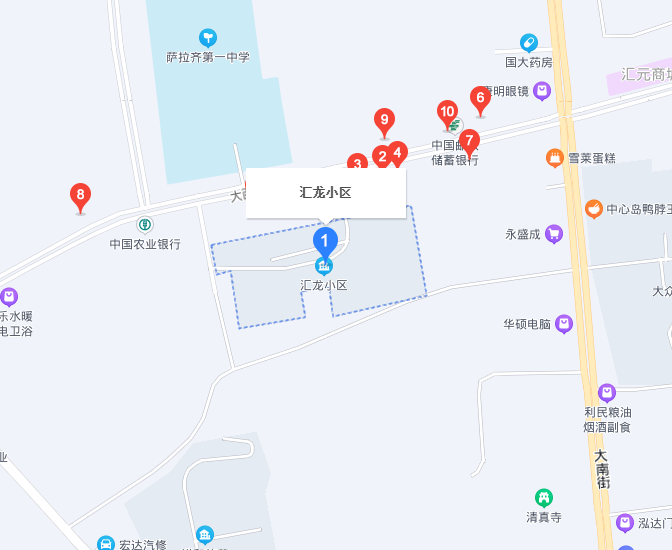Open the 汇龙小区 info popup

pos(326,193)
